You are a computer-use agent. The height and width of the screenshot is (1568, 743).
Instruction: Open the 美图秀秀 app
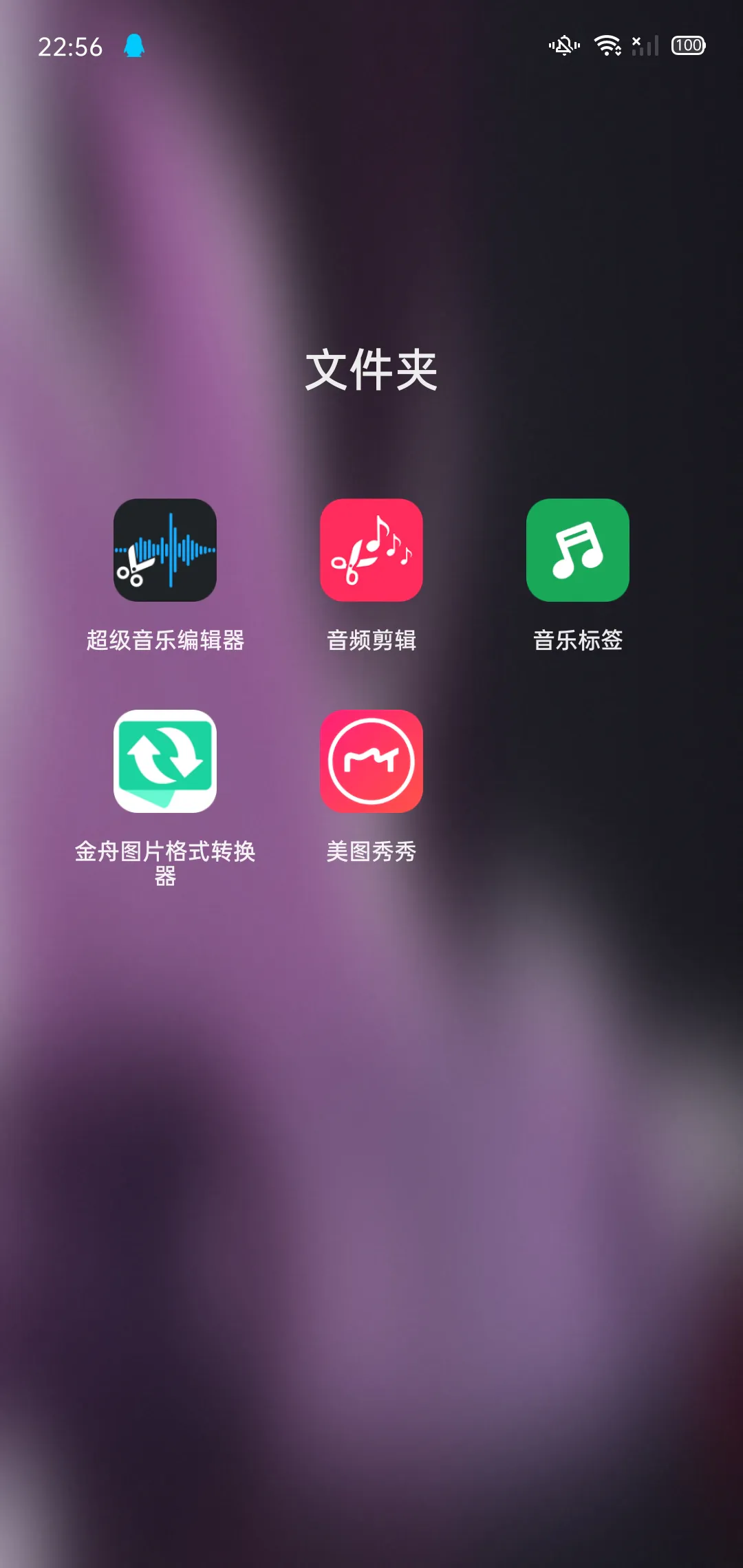pyautogui.click(x=371, y=761)
